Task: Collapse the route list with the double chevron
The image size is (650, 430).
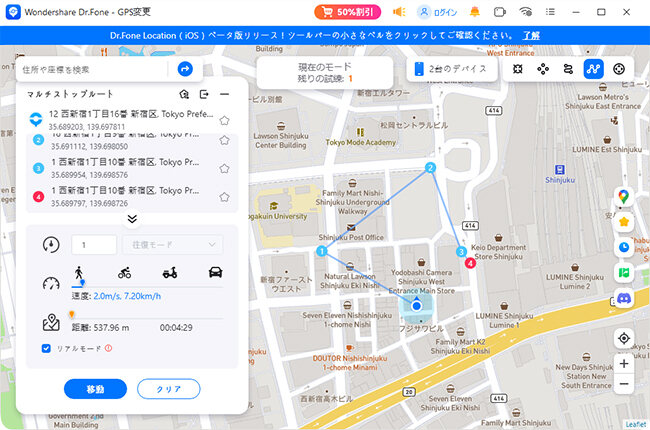Action: click(x=131, y=218)
